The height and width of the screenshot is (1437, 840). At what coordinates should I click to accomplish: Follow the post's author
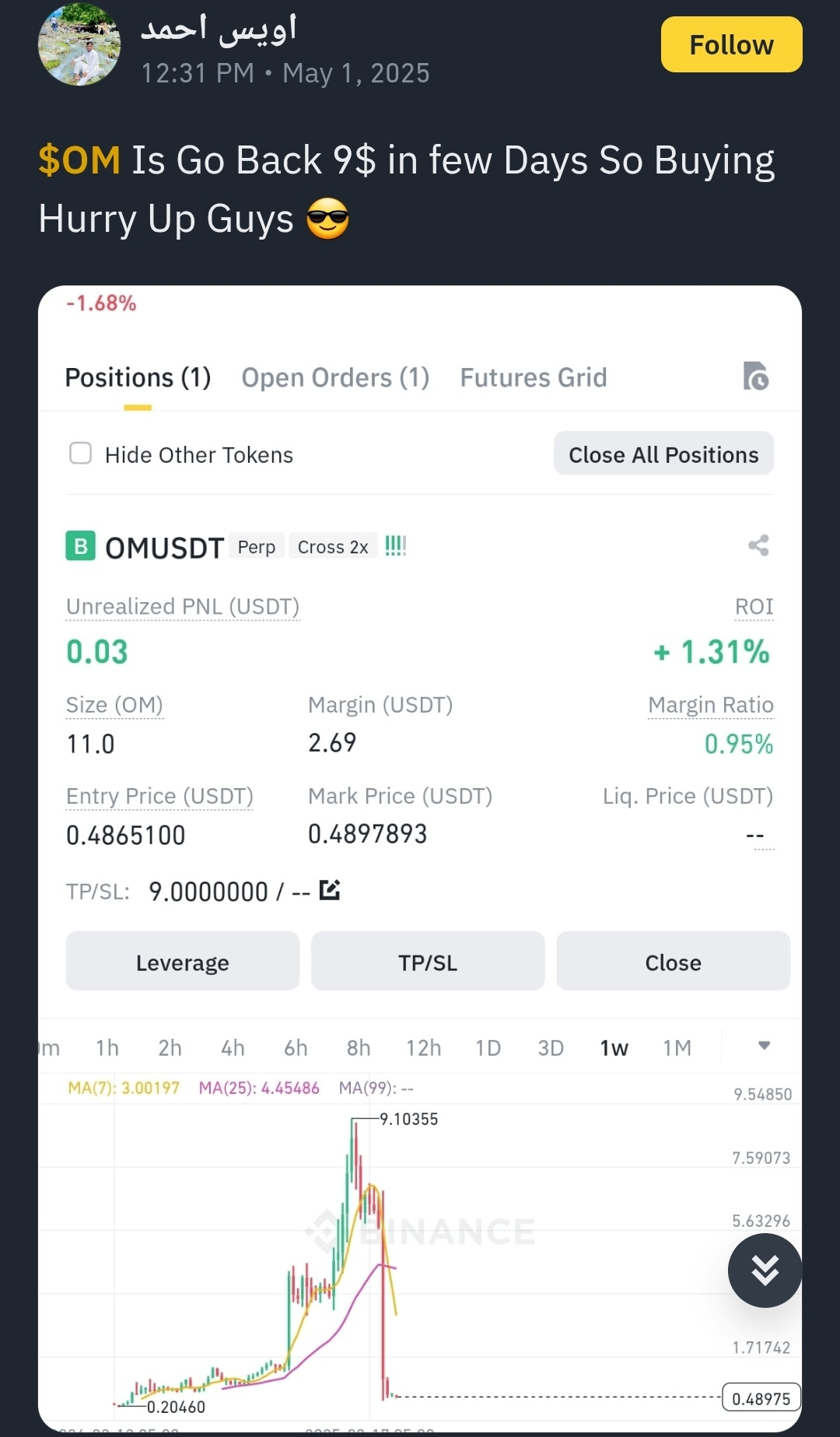[x=731, y=45]
